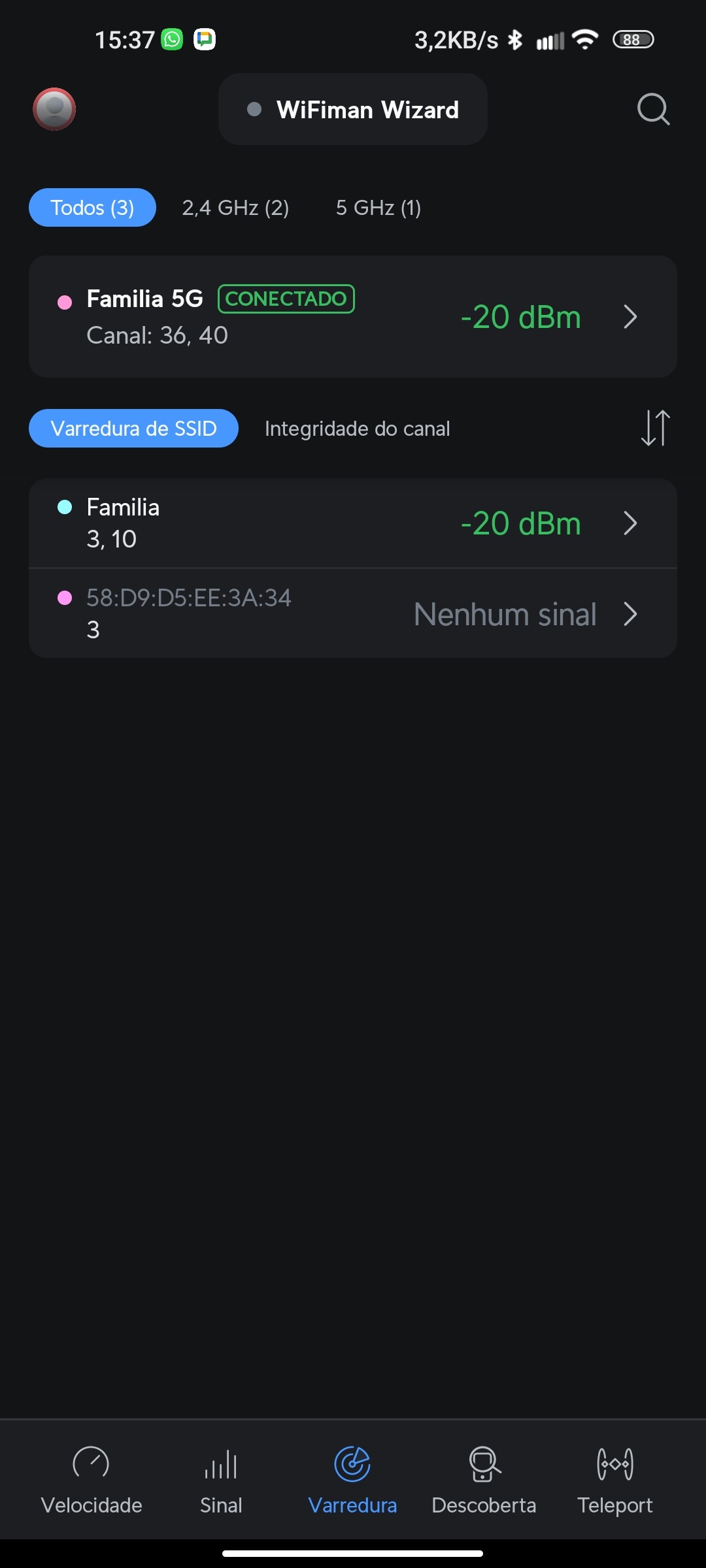Screen dimensions: 706x1568
Task: Open the Familia network on channels 3, 10
Action: [353, 523]
